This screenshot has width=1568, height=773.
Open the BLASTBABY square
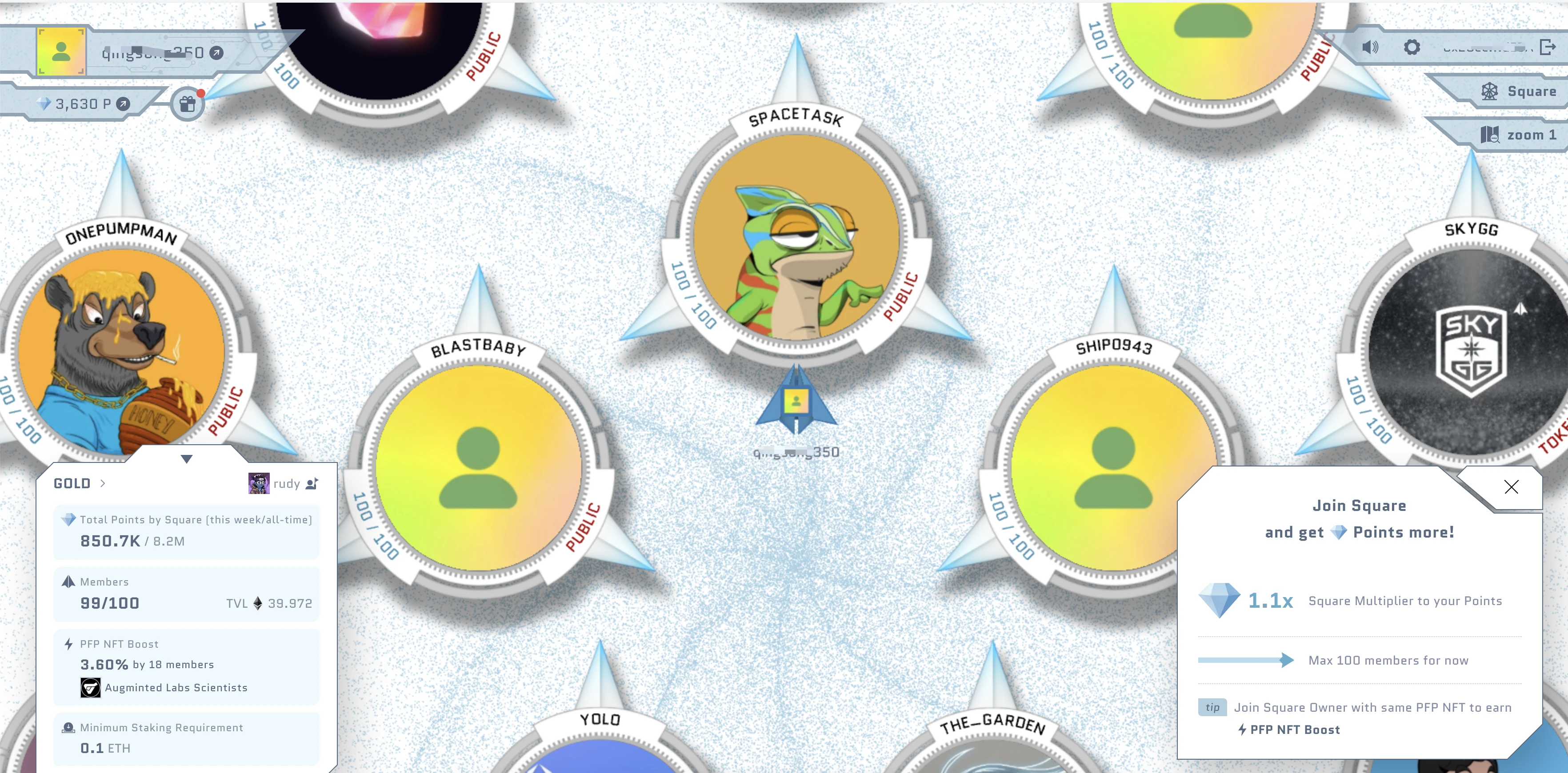[x=478, y=467]
